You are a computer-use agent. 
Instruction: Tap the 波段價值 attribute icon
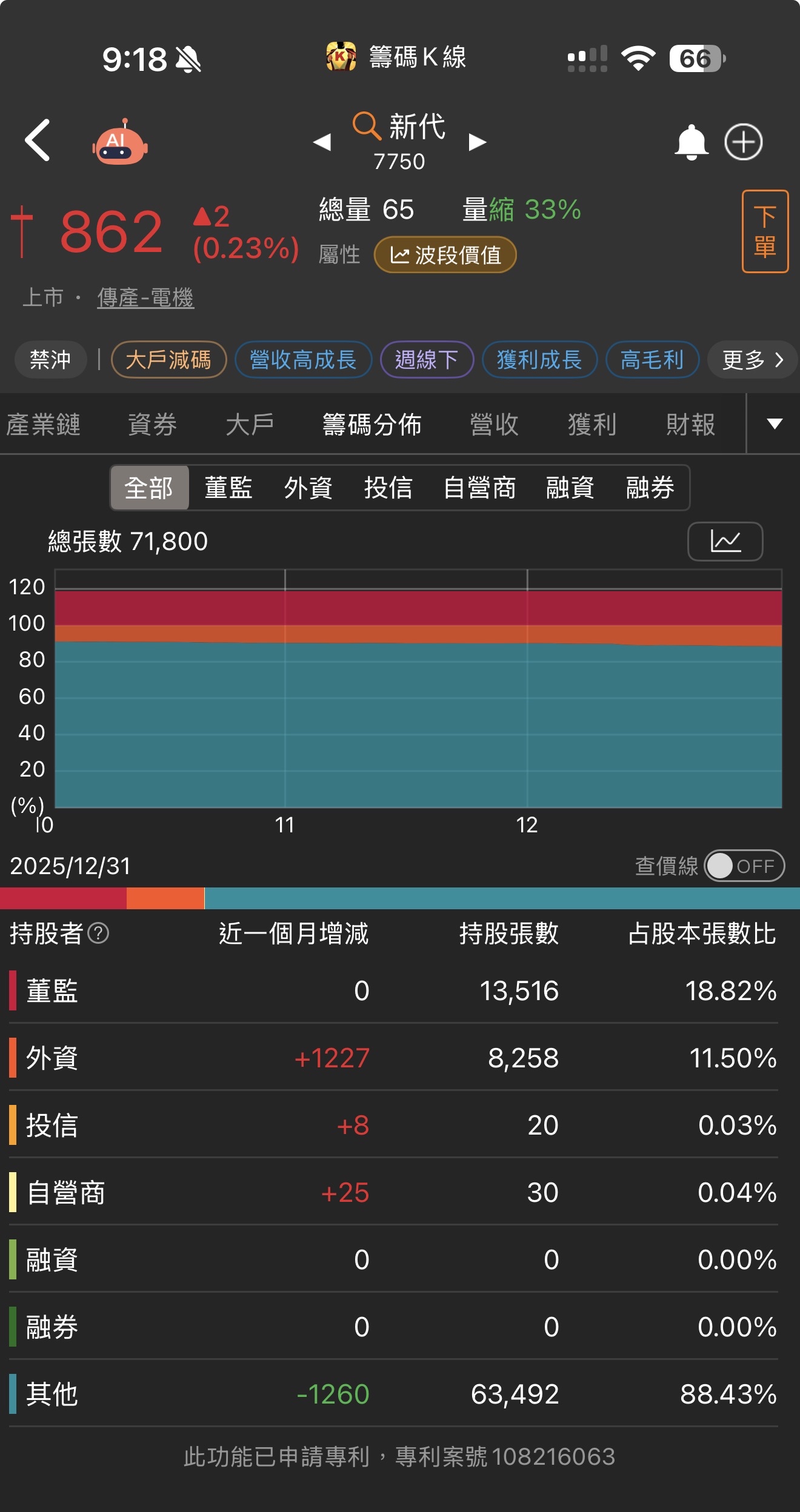[x=445, y=256]
